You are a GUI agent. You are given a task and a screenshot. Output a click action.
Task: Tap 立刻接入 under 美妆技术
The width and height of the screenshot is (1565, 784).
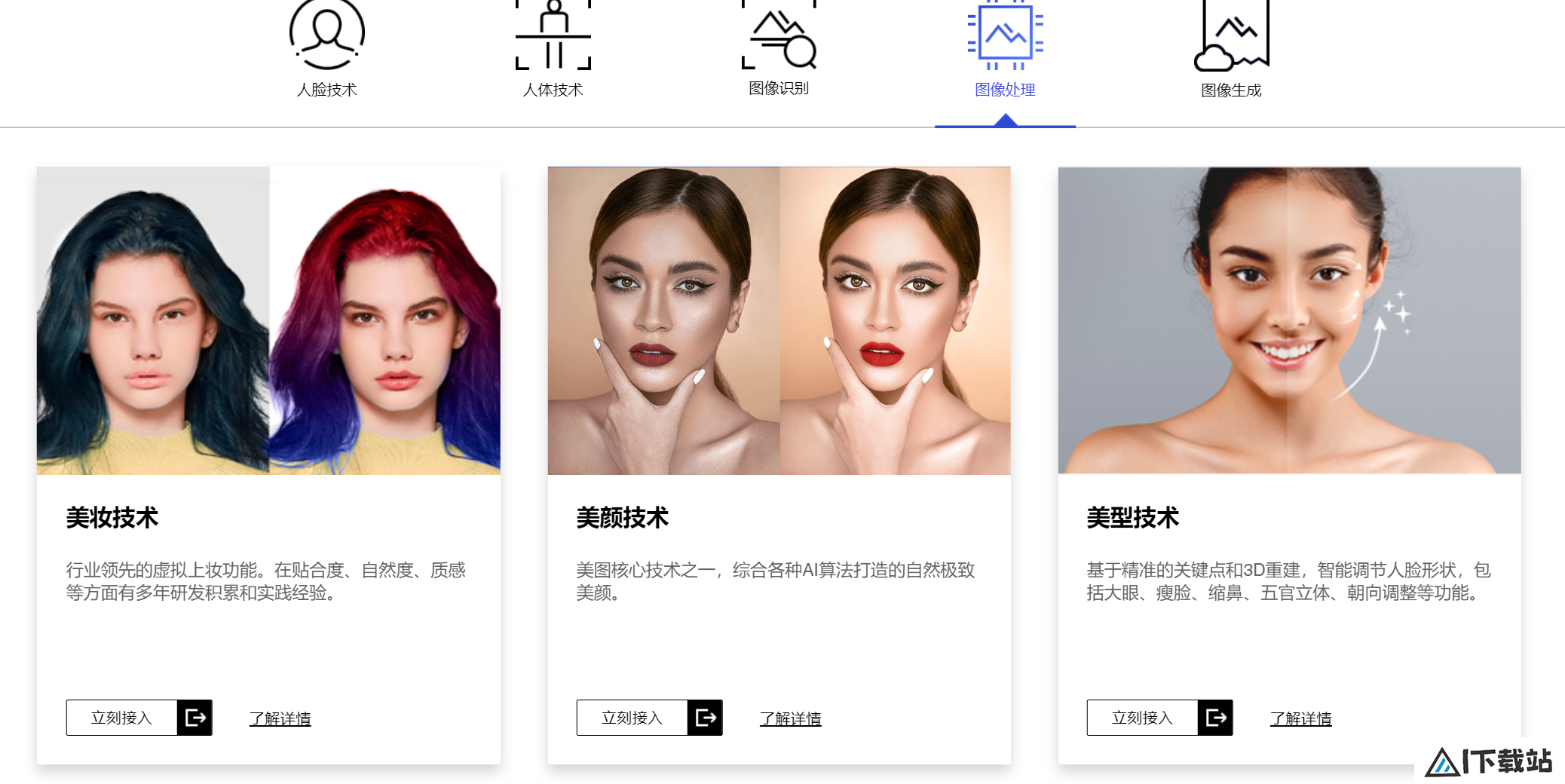click(139, 718)
